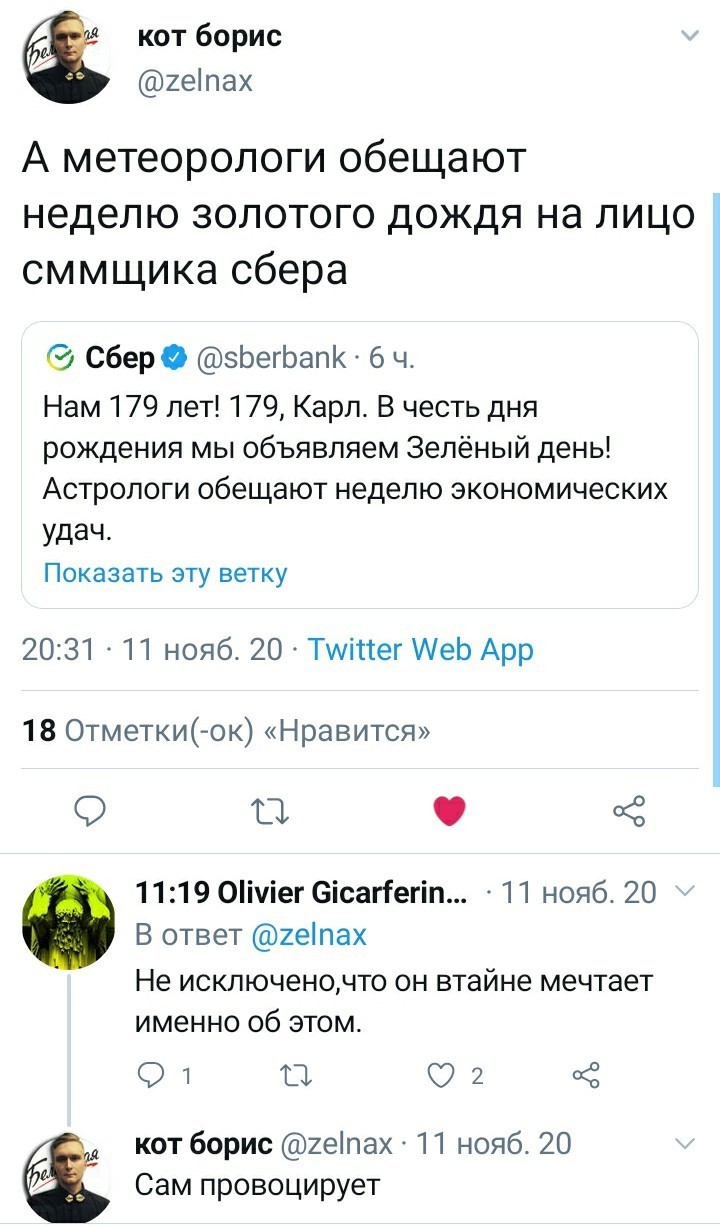Share Olivier Gicarferin's reply
720x1229 pixels.
pos(585,1076)
